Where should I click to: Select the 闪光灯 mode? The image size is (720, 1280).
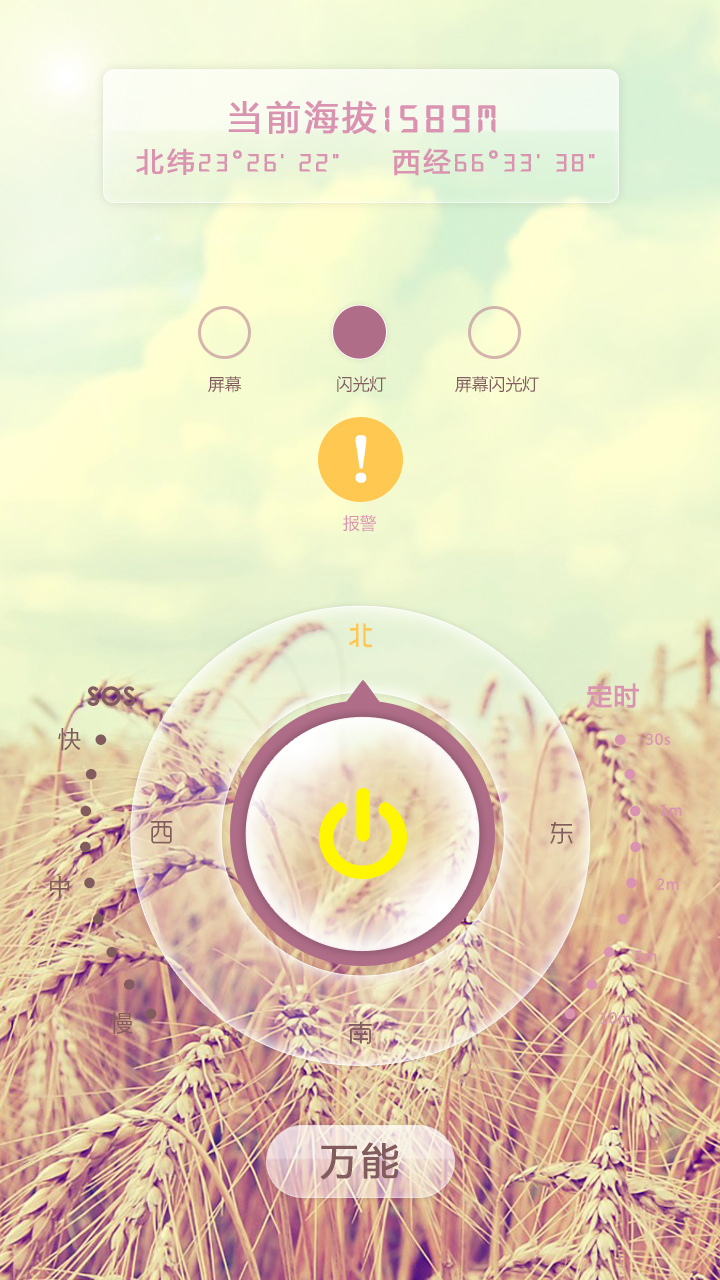[359, 333]
